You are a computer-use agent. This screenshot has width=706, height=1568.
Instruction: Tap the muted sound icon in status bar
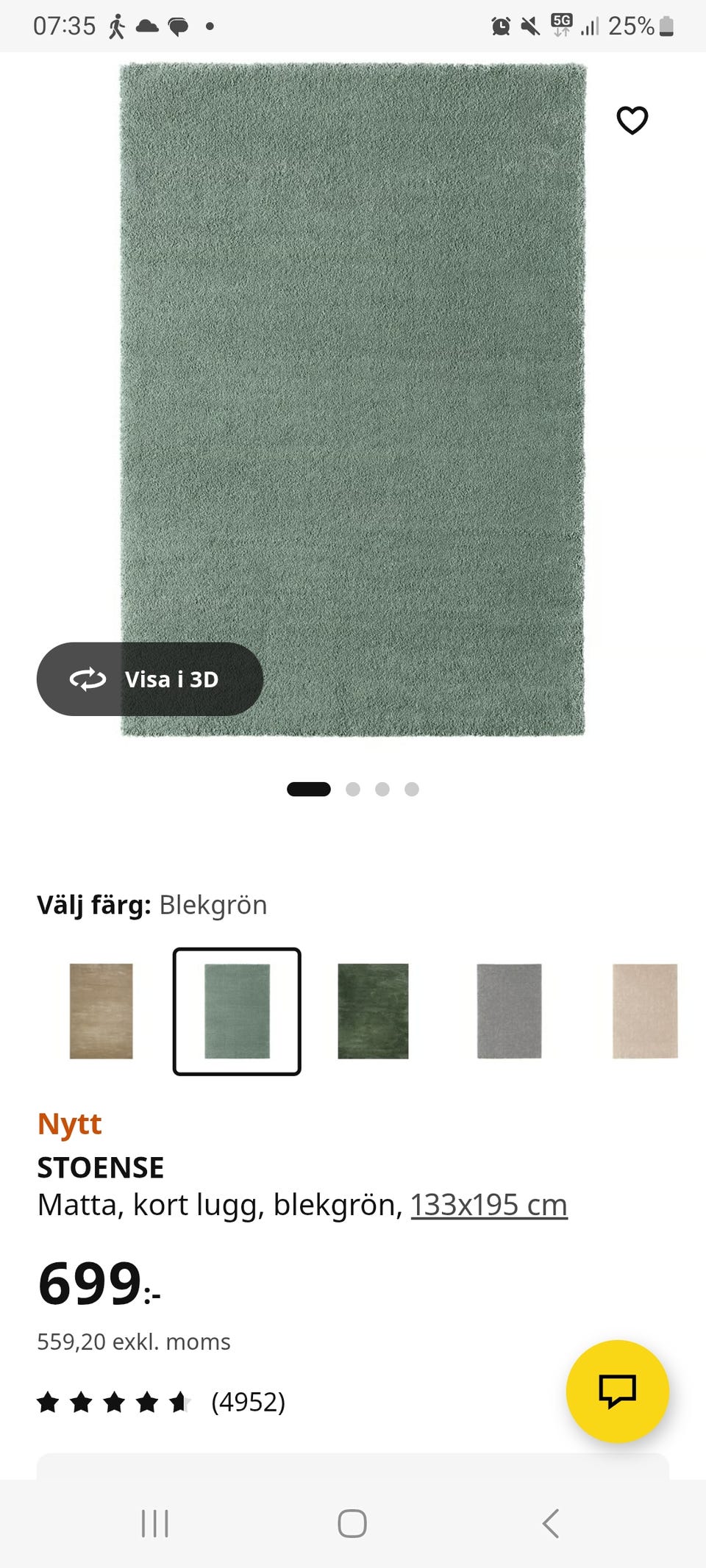pyautogui.click(x=531, y=25)
